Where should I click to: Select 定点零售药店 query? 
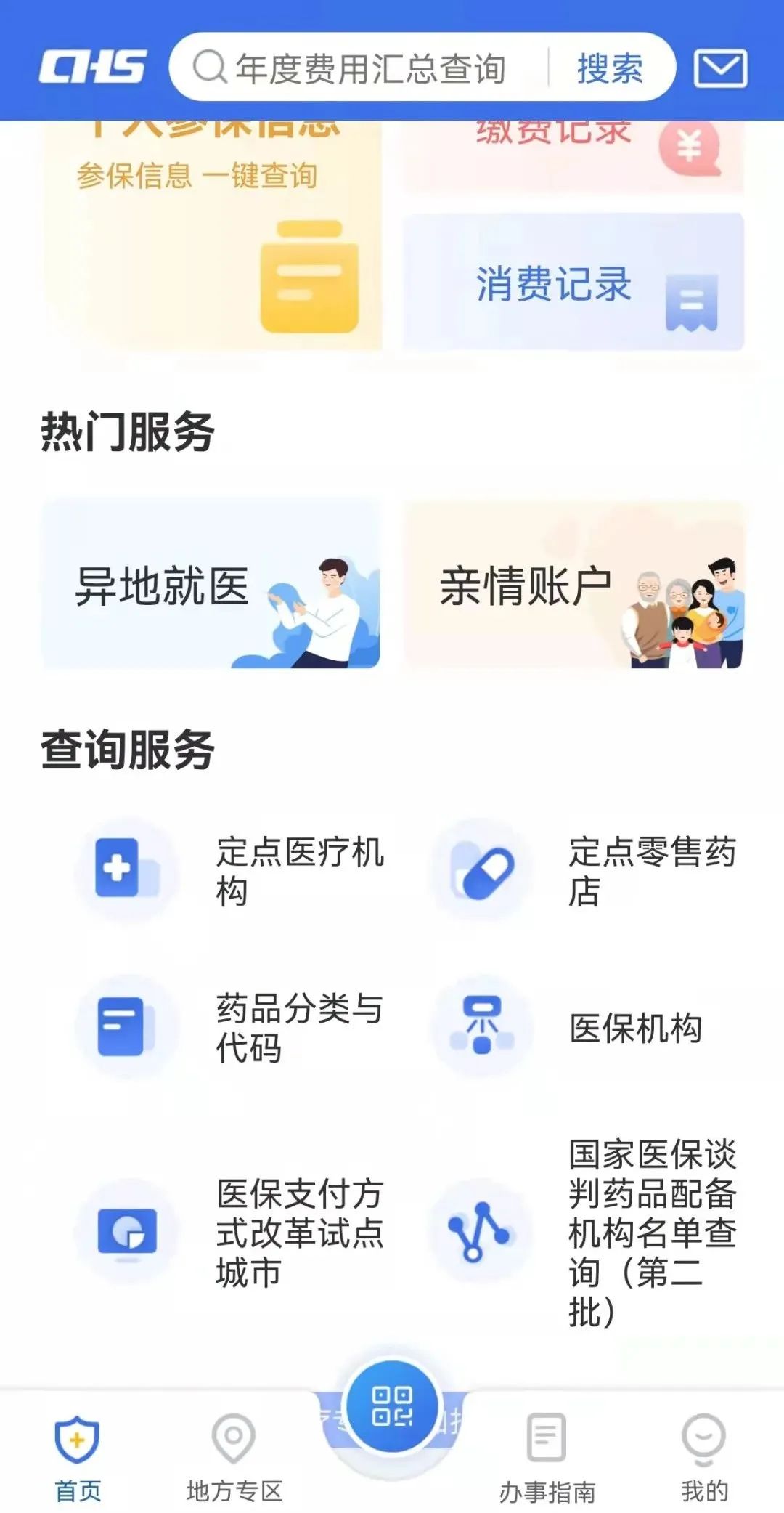point(584,870)
